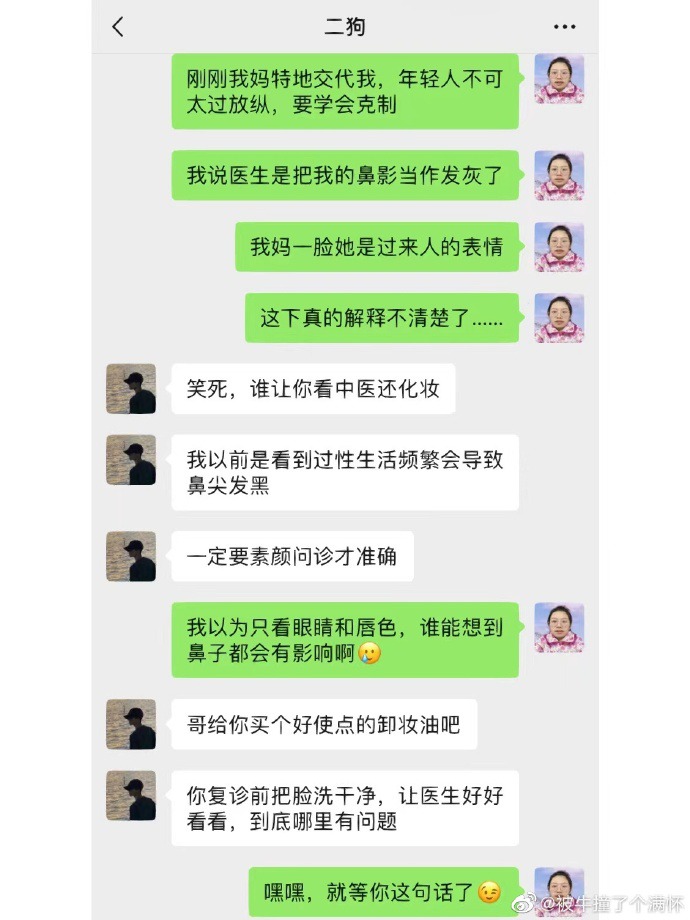
Task: Open the three-dot chat info menu
Action: tap(564, 27)
